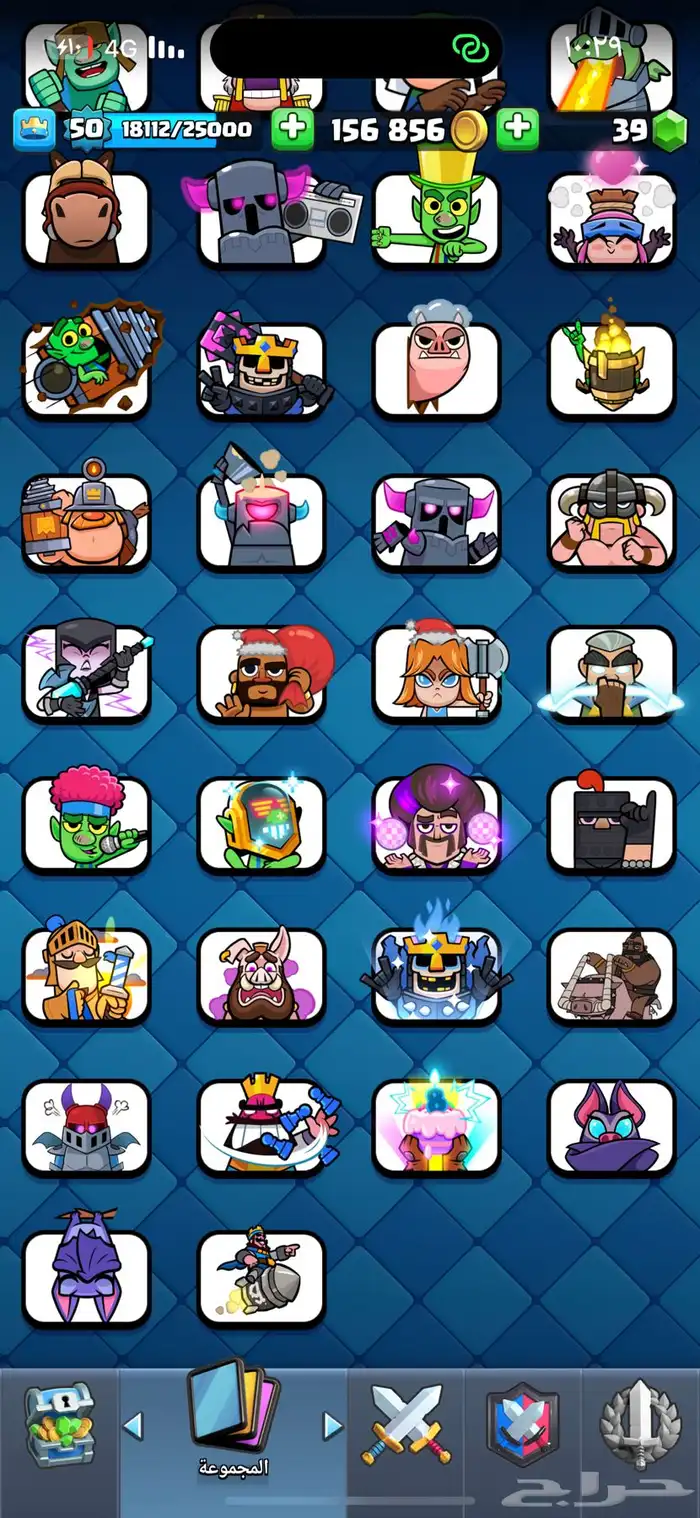Pick the birthday cake emote
This screenshot has height=1518, width=700.
437,1125
